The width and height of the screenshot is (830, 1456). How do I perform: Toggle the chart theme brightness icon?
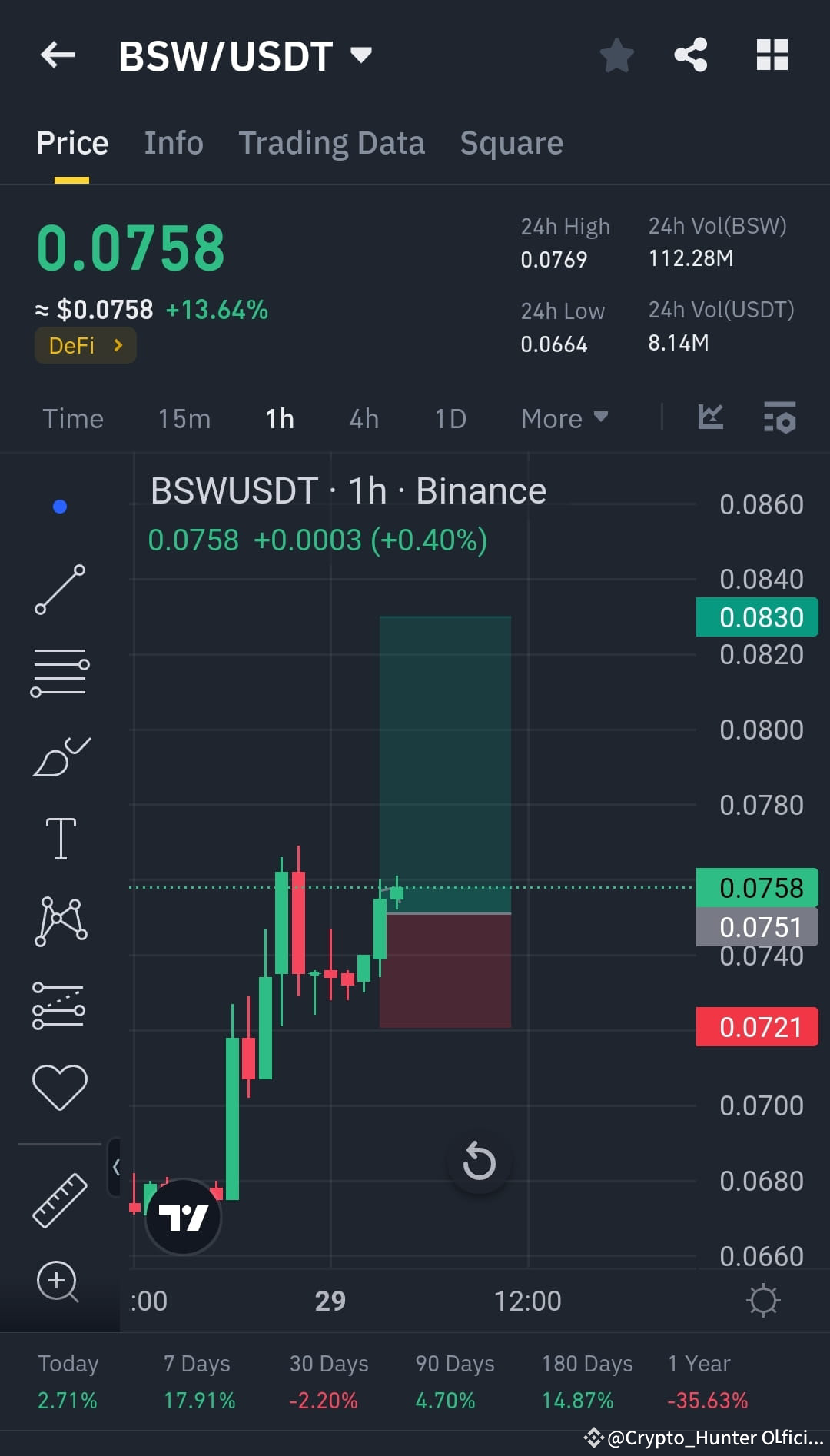pos(762,1300)
